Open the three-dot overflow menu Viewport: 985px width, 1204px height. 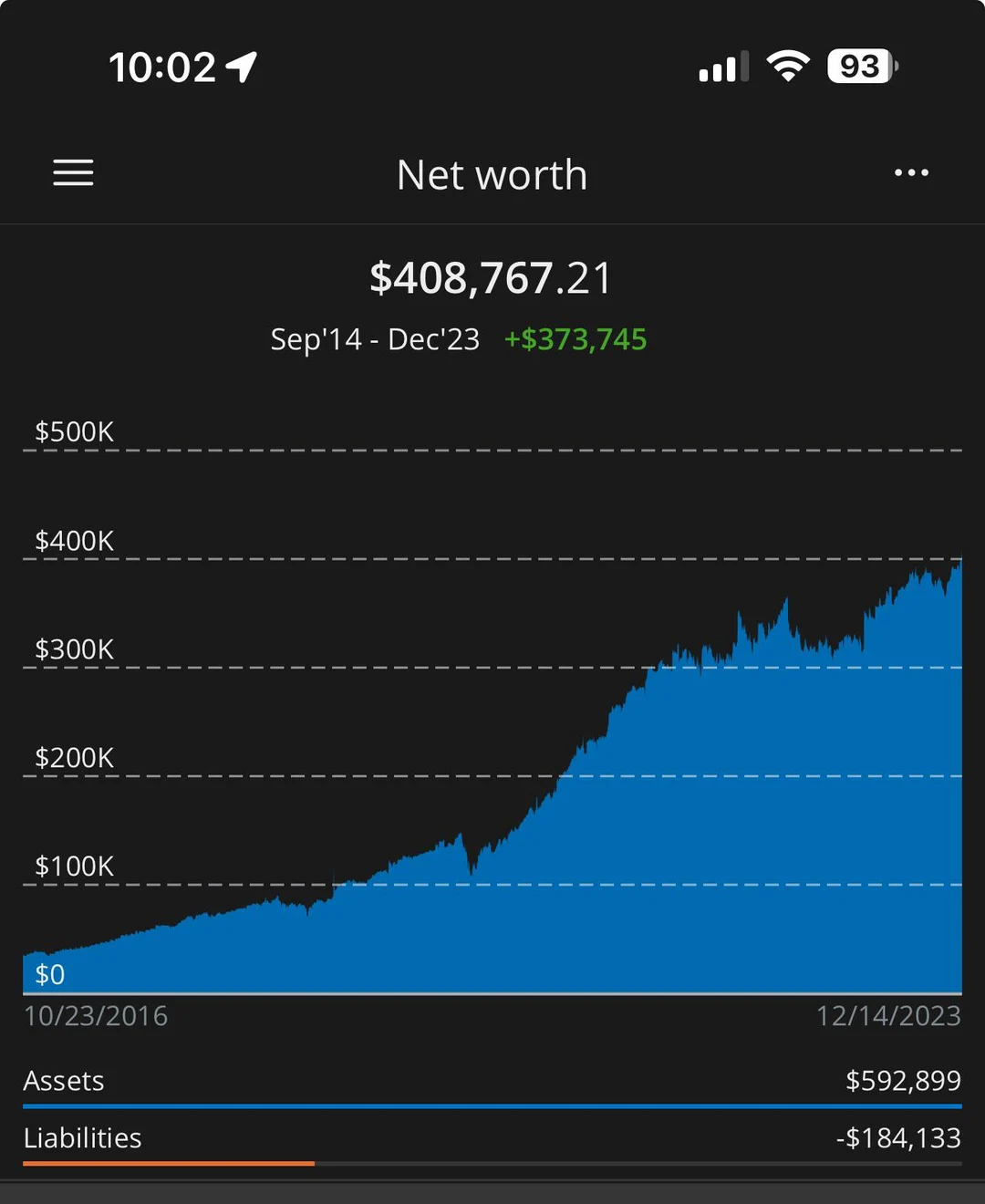click(910, 173)
